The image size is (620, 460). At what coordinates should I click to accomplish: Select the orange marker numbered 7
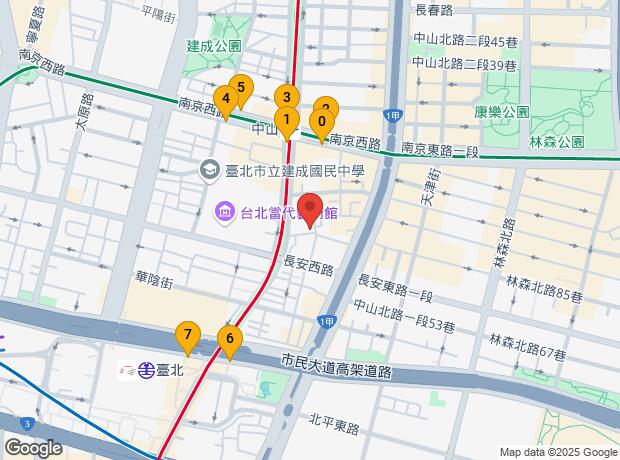[x=186, y=334]
